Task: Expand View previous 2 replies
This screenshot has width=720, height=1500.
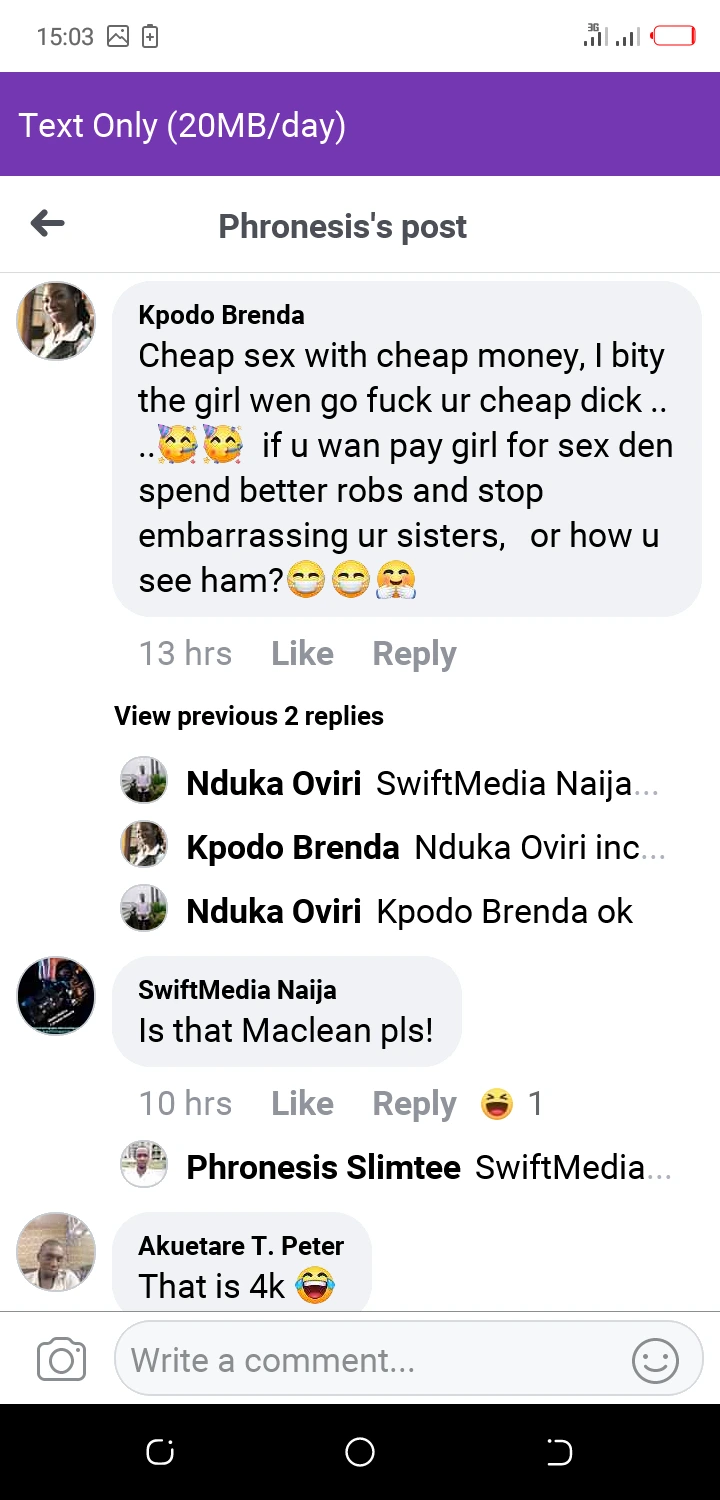Action: pyautogui.click(x=249, y=716)
